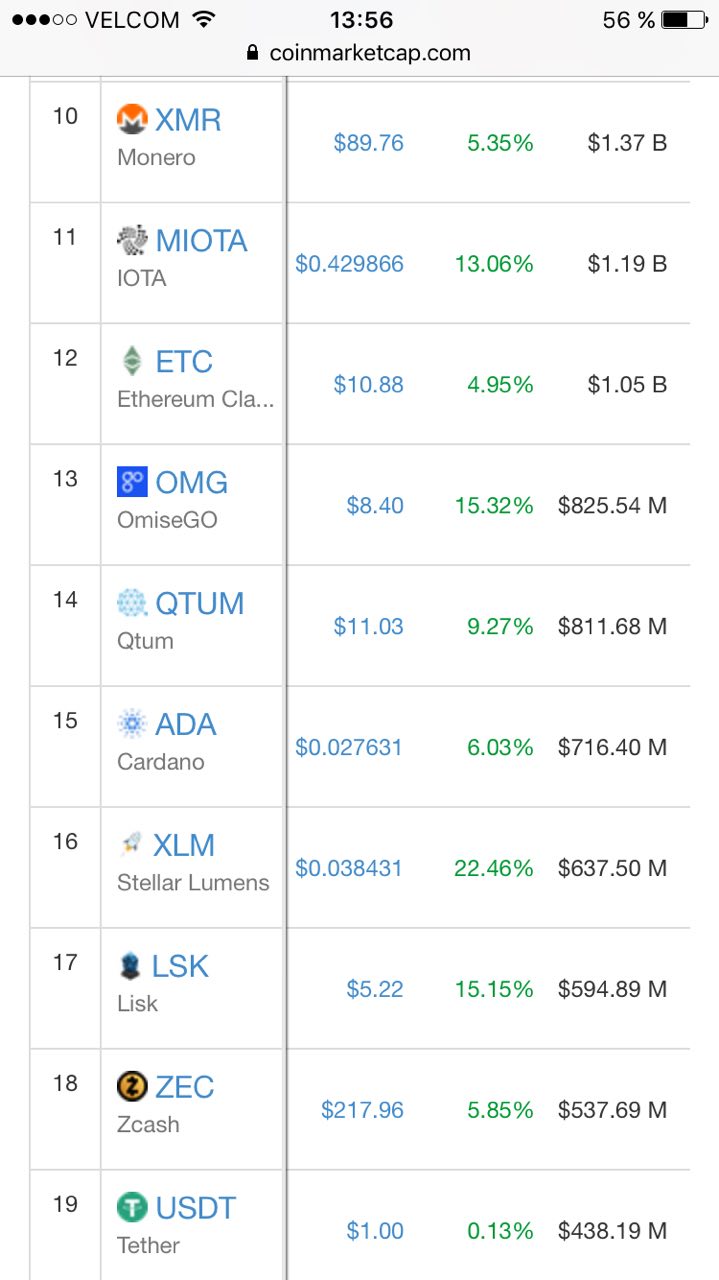Open the OMG OmiseGO link
The width and height of the screenshot is (719, 1280).
(x=191, y=483)
